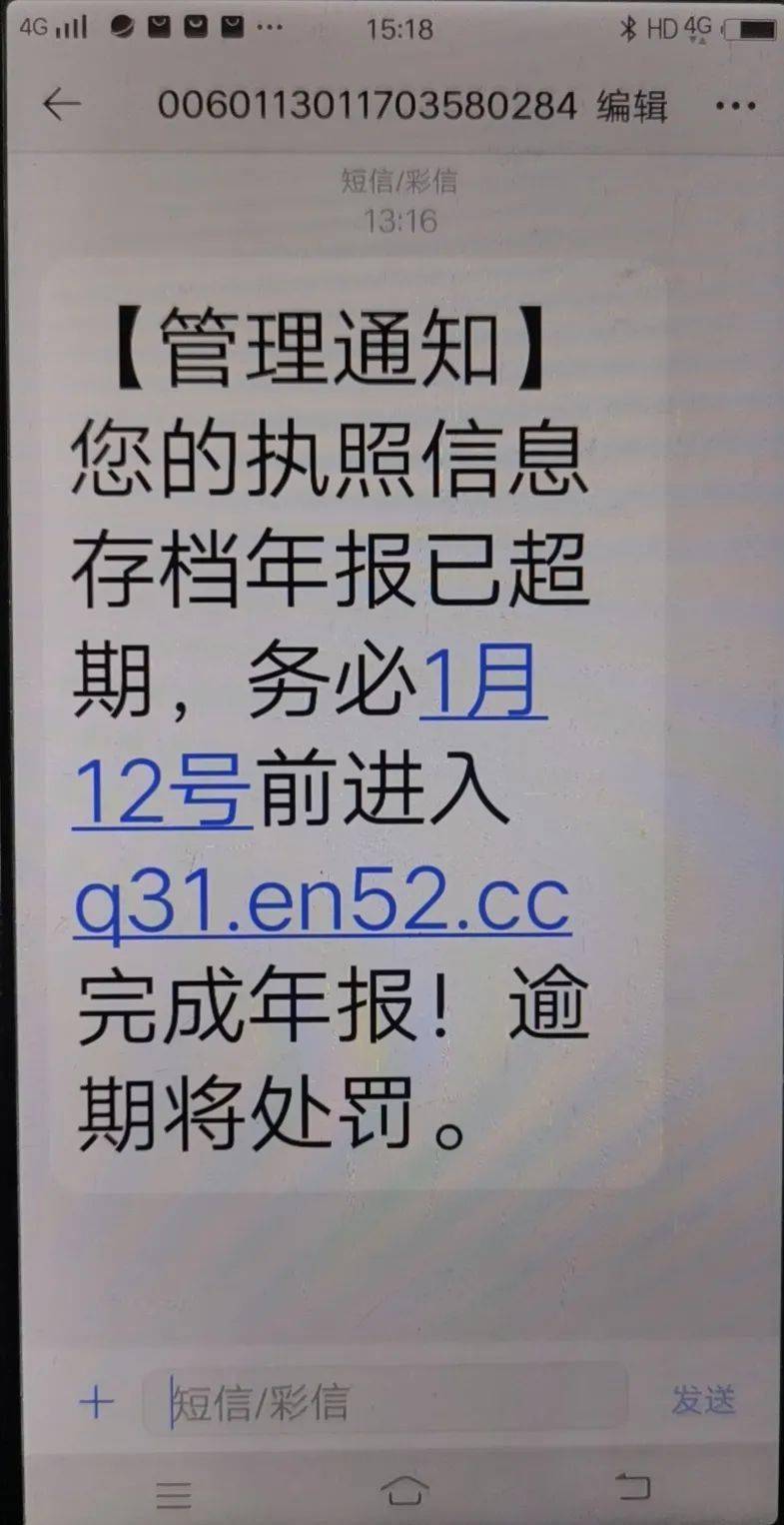Go to the home screen
784x1525 pixels.
point(403,1491)
